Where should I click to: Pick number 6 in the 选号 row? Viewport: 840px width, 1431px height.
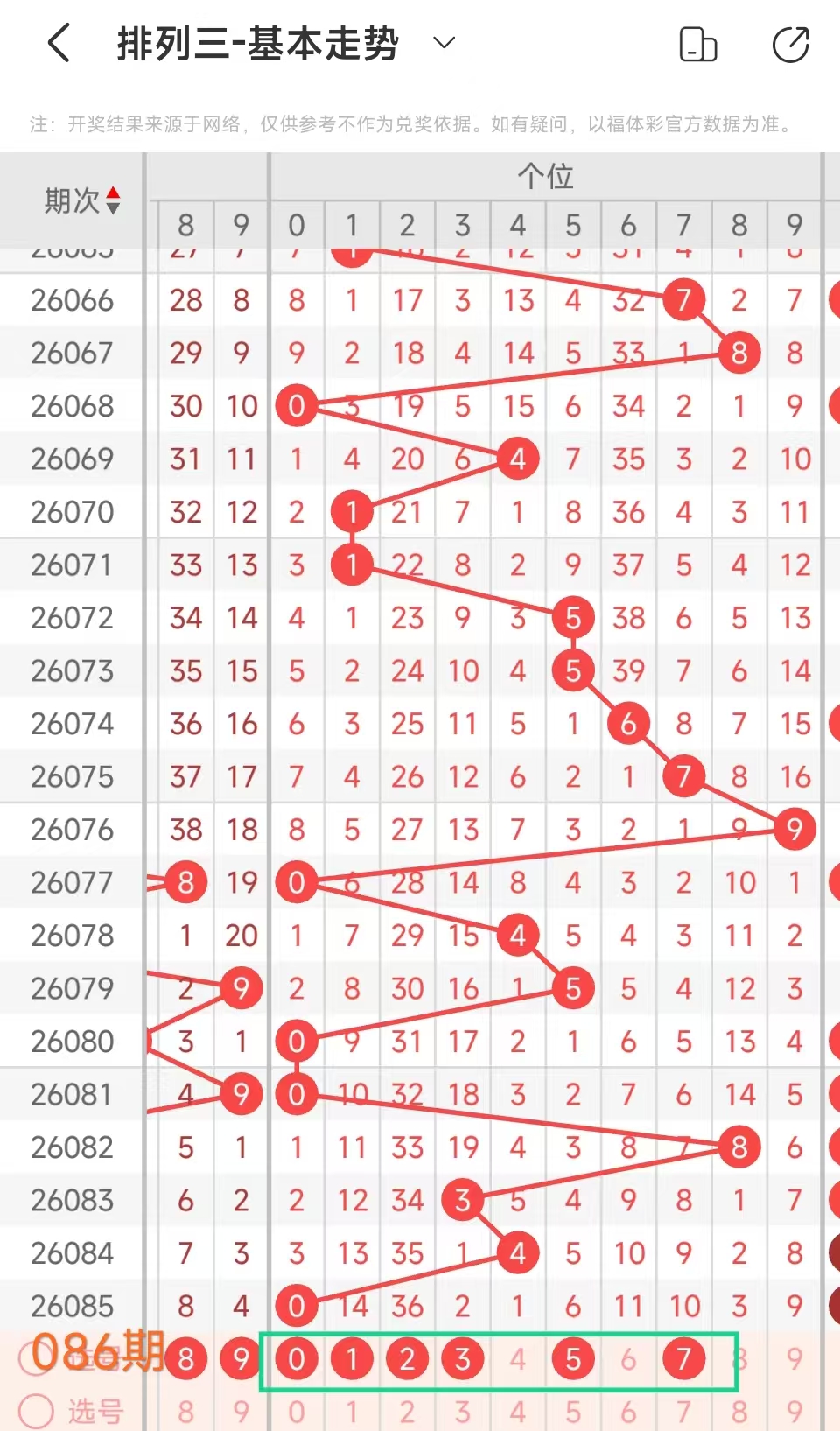pyautogui.click(x=628, y=1411)
